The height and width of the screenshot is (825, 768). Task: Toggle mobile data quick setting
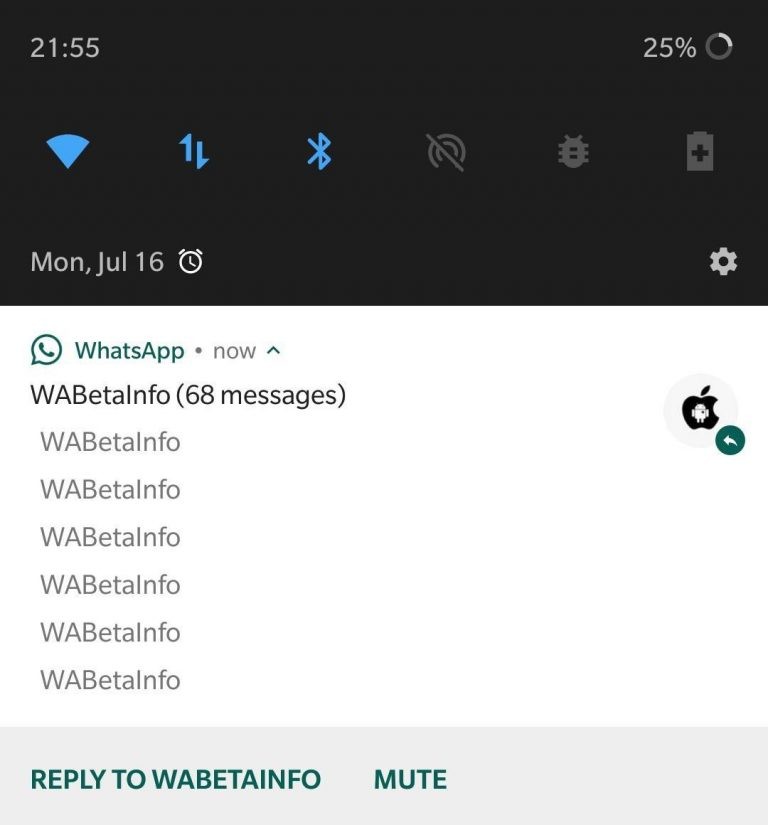[x=194, y=152]
